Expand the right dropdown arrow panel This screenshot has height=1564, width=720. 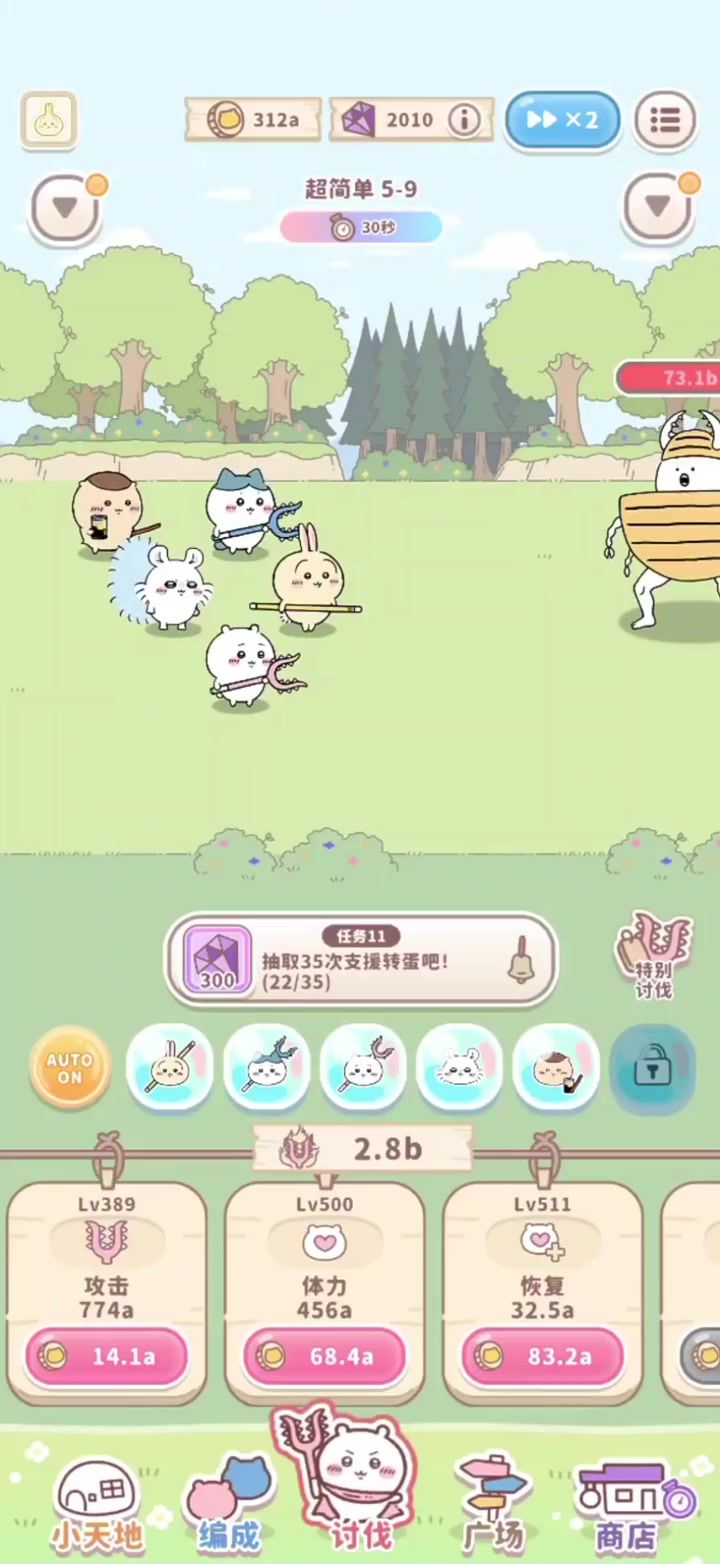[x=657, y=208]
